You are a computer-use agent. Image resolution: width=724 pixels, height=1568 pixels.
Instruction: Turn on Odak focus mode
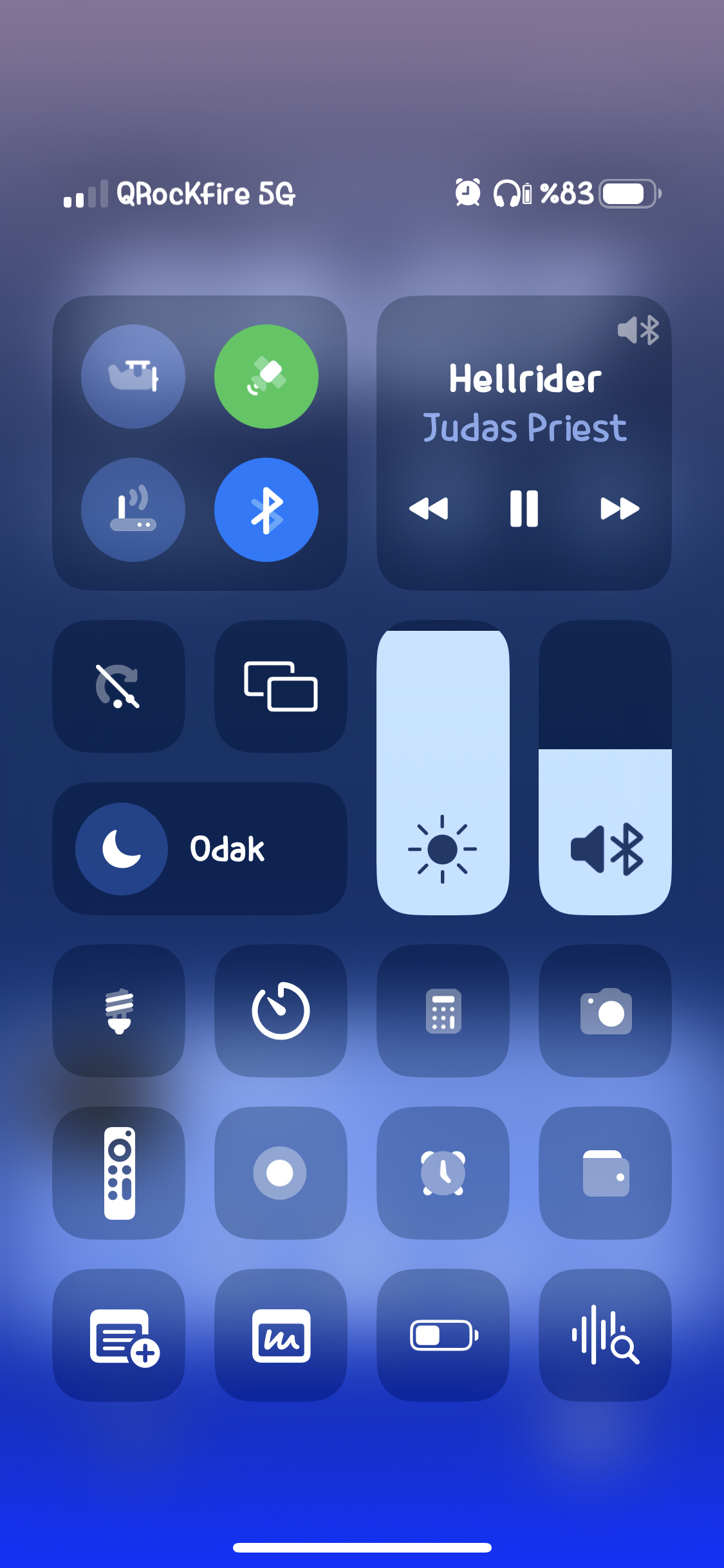[200, 848]
